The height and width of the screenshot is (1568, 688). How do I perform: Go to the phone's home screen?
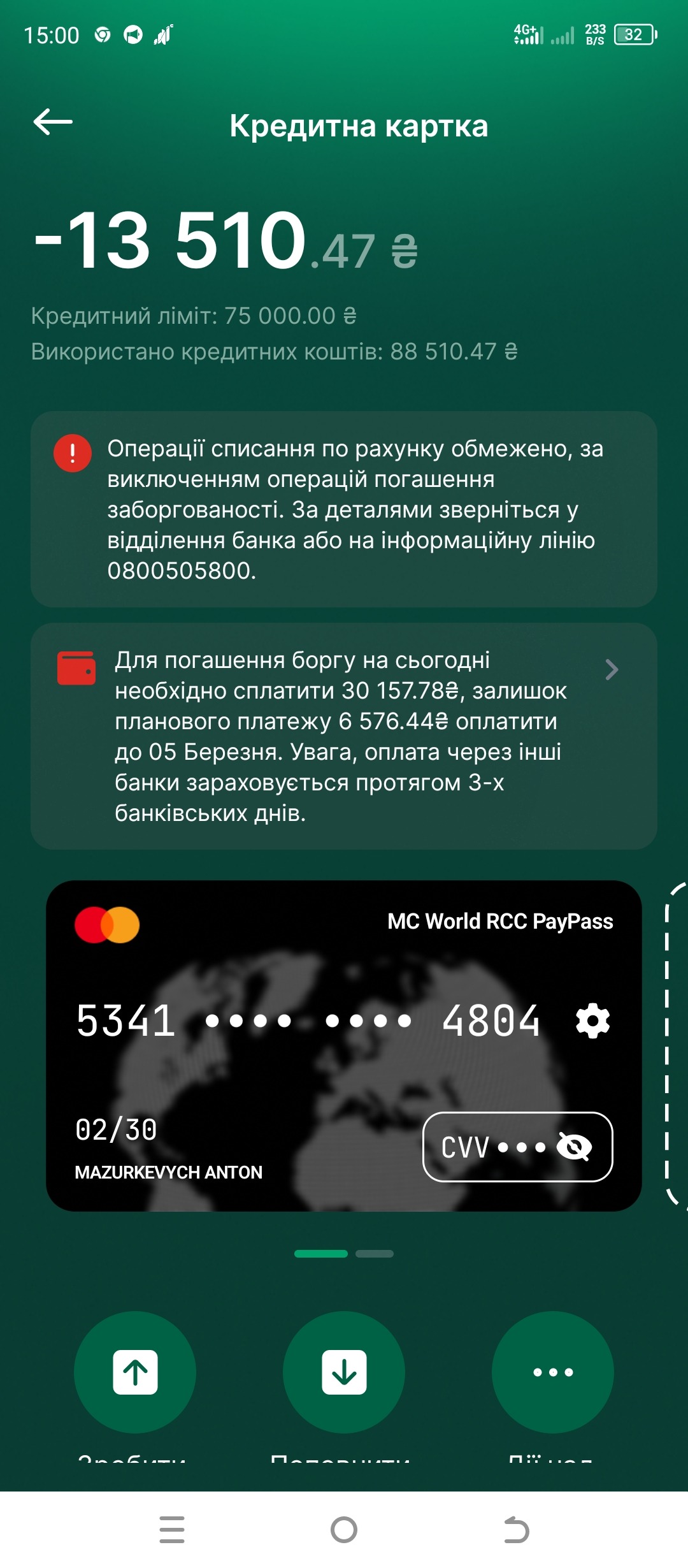point(344,1530)
